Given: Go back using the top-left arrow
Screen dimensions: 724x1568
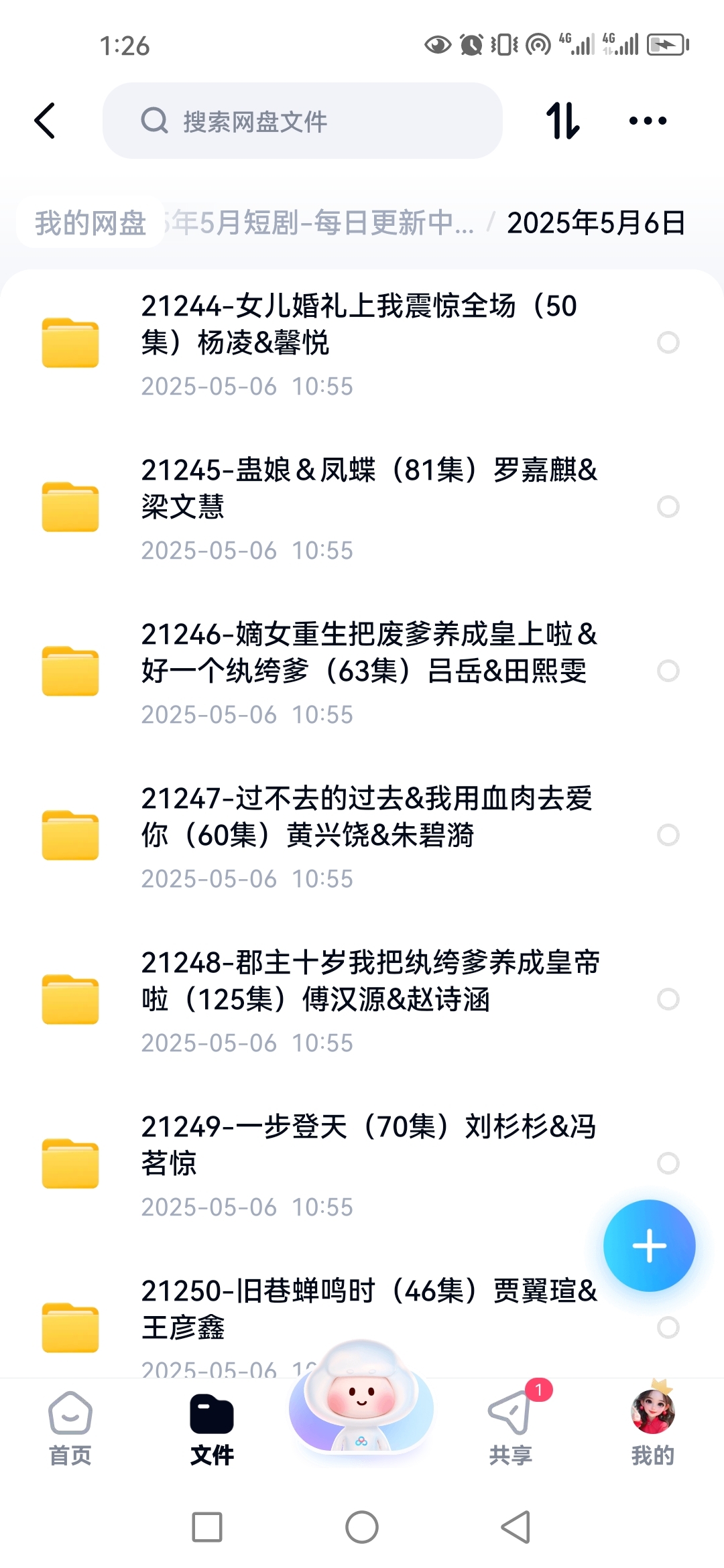Looking at the screenshot, I should click(45, 121).
